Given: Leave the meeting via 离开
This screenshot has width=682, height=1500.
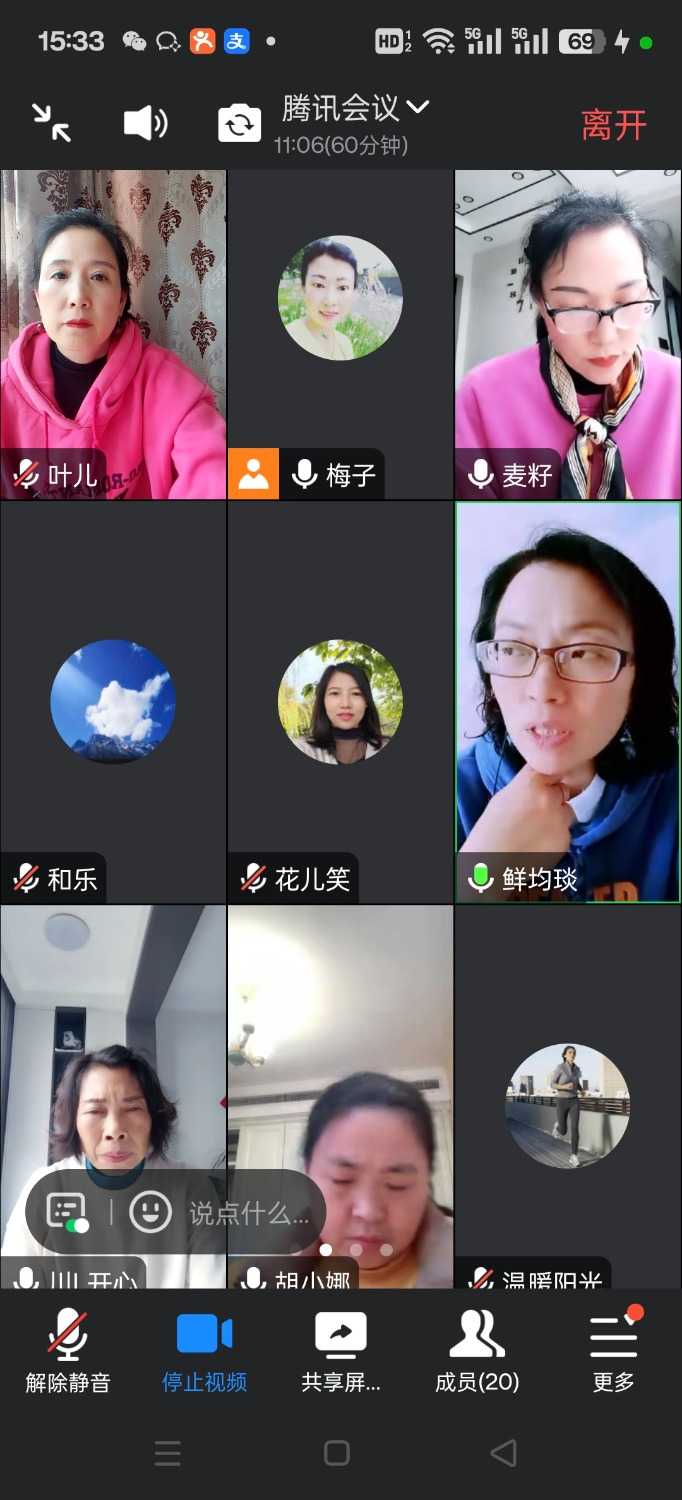Looking at the screenshot, I should pyautogui.click(x=613, y=125).
